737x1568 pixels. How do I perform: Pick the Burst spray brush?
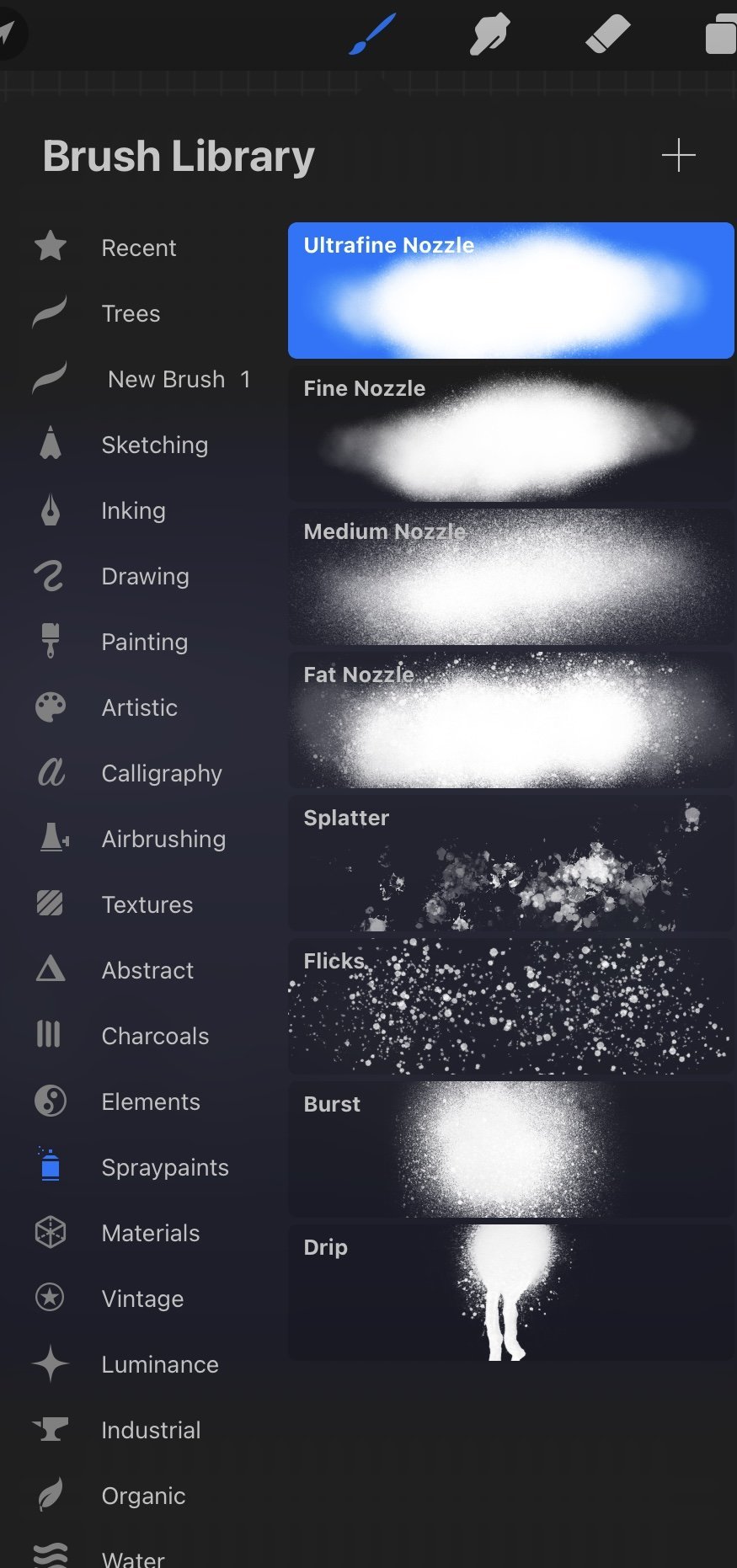coord(511,1149)
